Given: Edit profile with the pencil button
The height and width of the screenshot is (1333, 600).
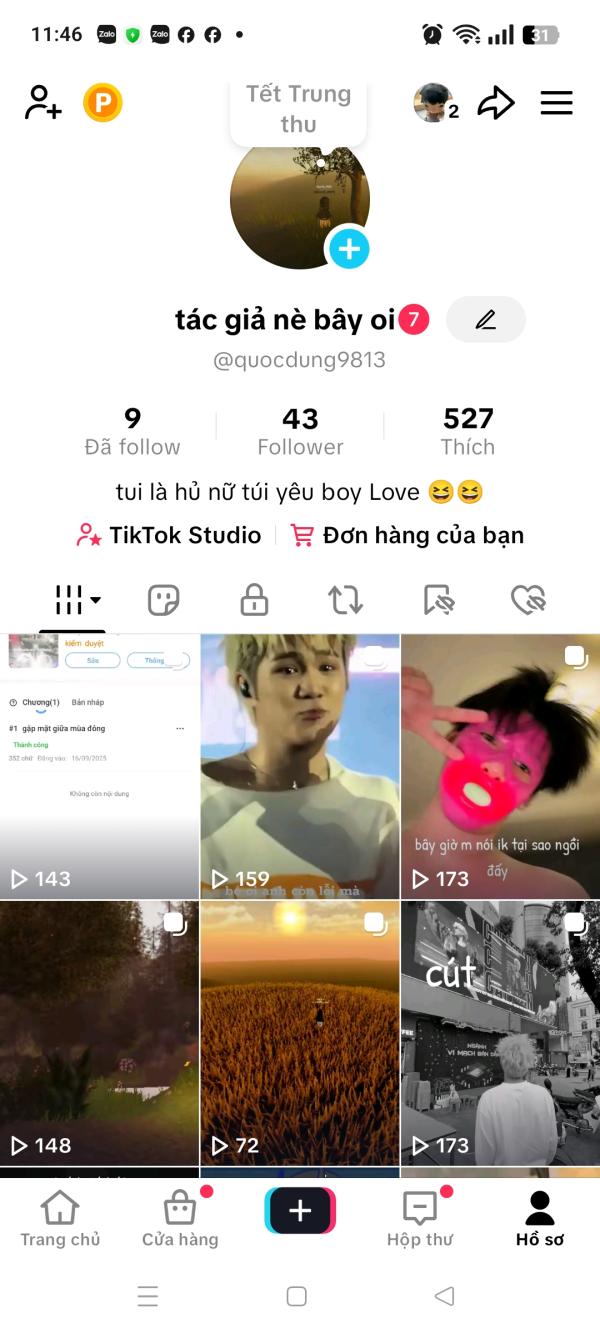Looking at the screenshot, I should coord(485,320).
